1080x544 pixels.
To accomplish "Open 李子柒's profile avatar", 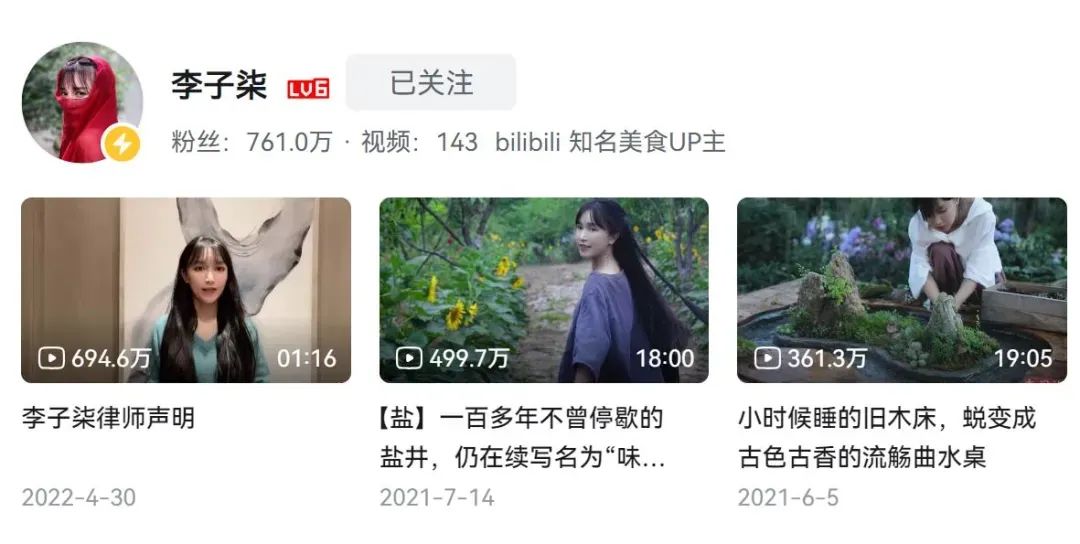I will (81, 101).
